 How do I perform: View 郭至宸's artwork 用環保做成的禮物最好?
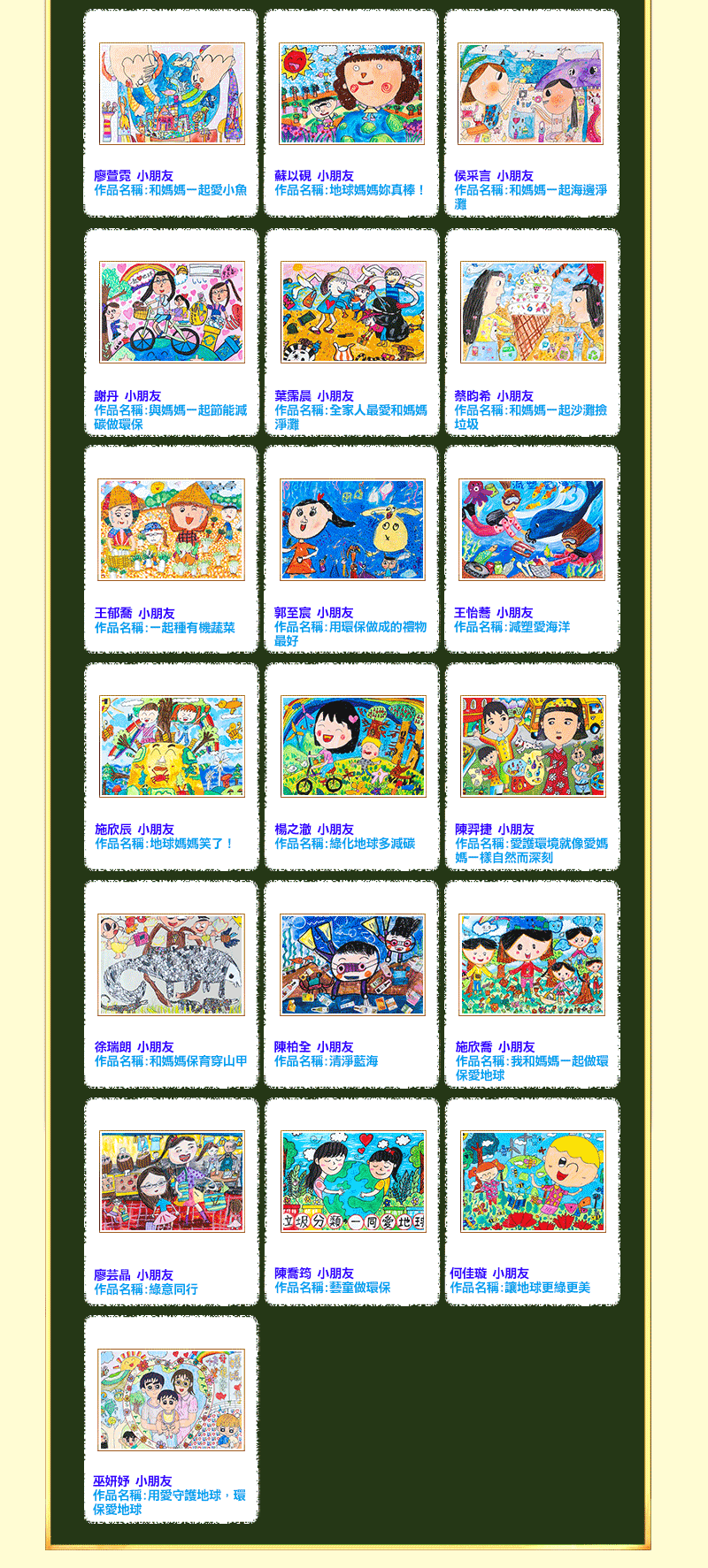coord(352,530)
